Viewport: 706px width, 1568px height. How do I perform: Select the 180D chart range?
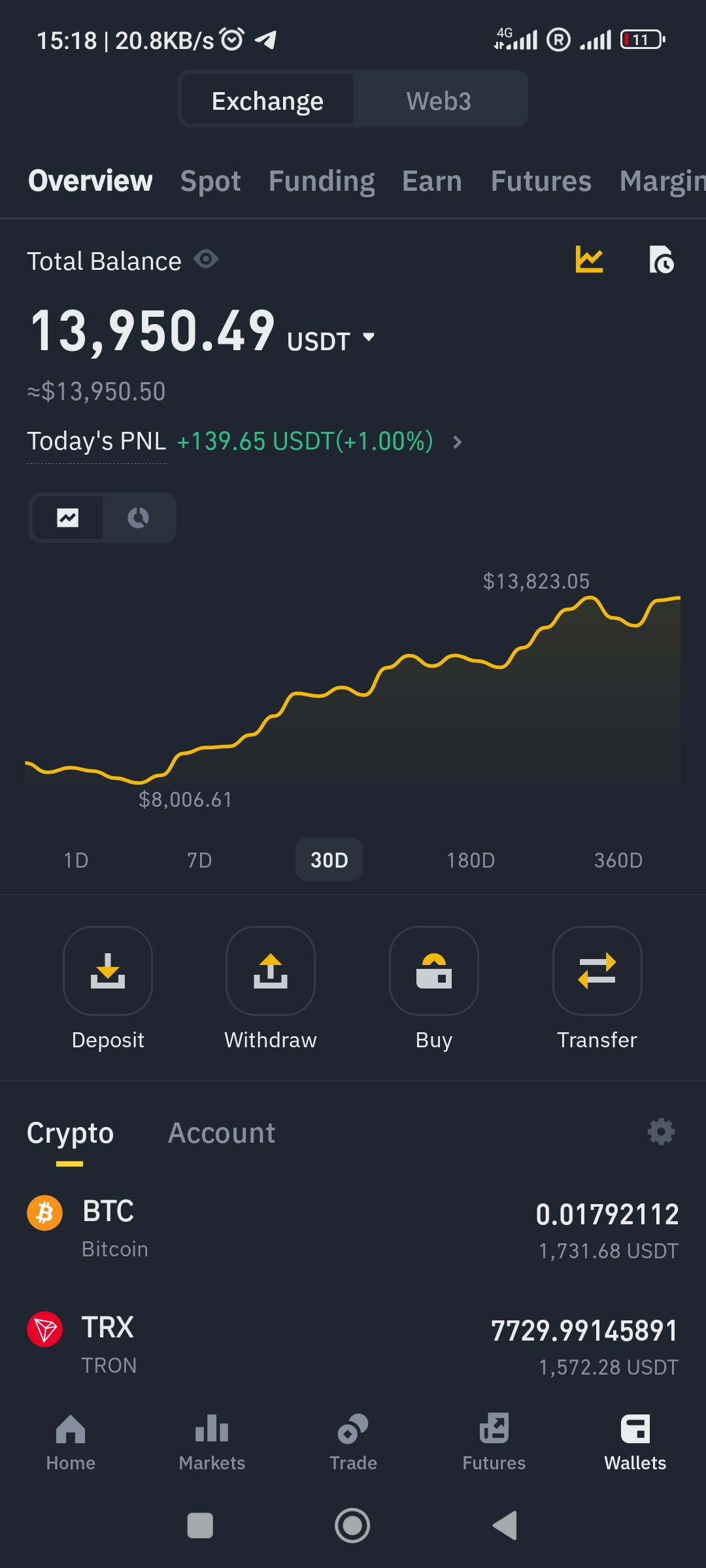[471, 860]
